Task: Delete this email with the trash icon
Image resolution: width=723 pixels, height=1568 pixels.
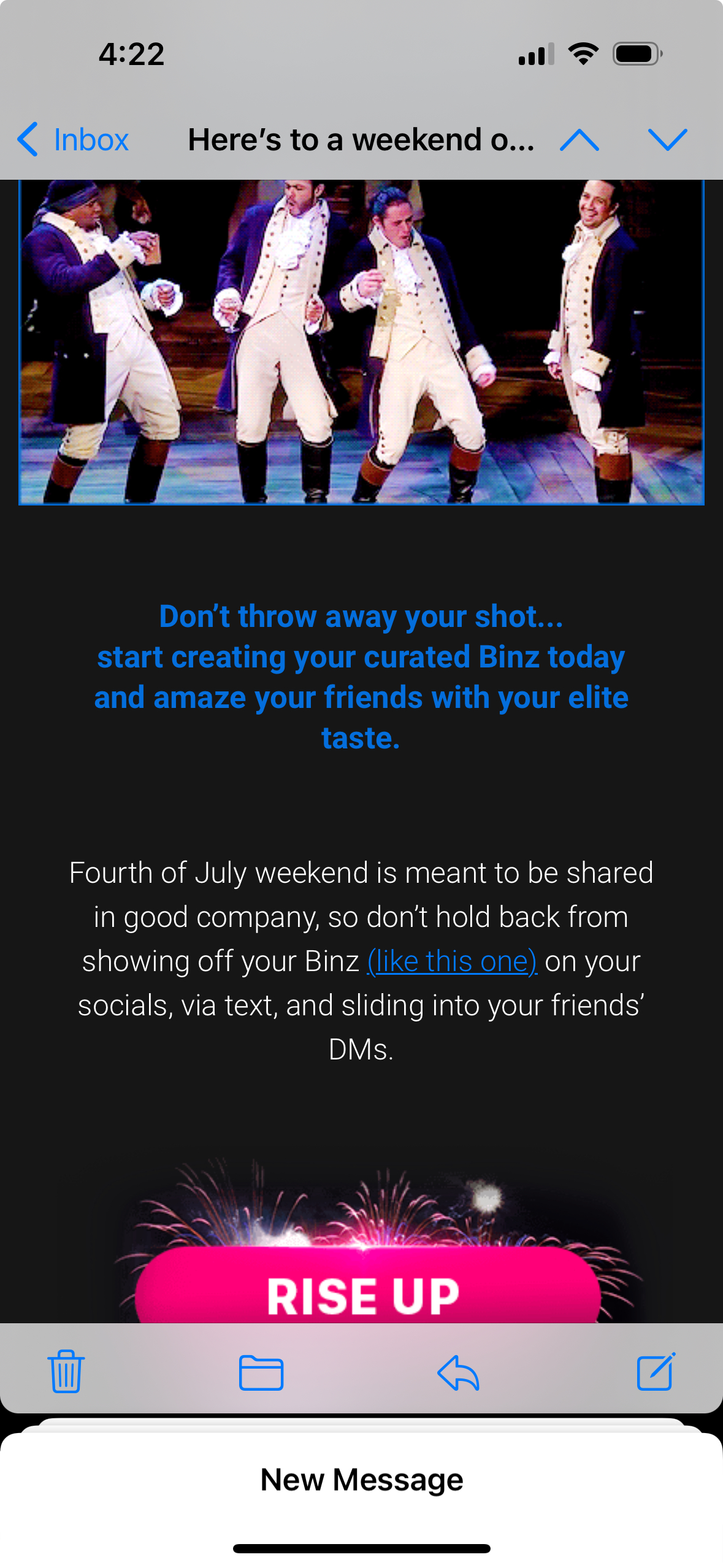Action: (66, 1371)
